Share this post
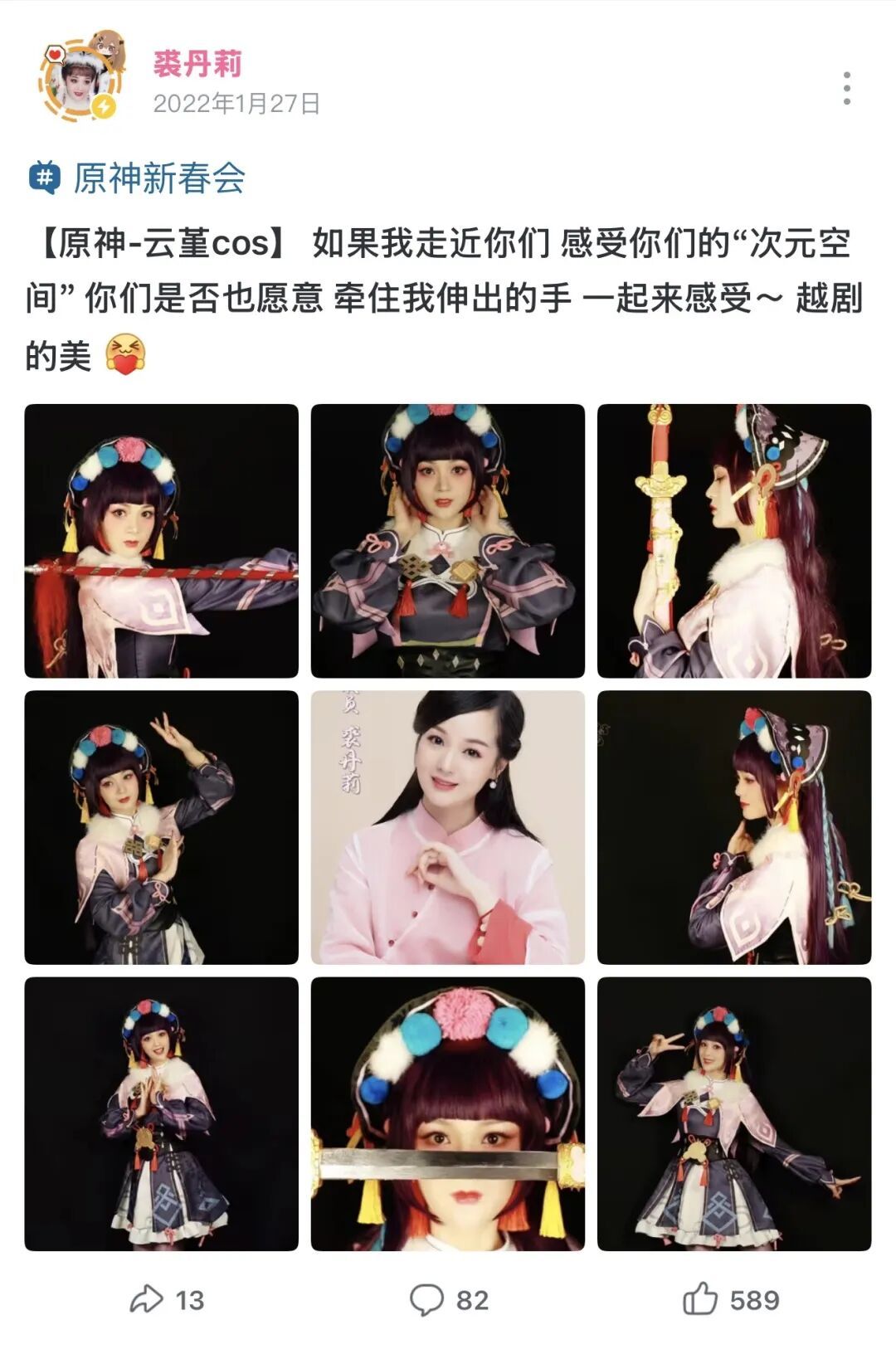The height and width of the screenshot is (1349, 896). click(166, 1299)
